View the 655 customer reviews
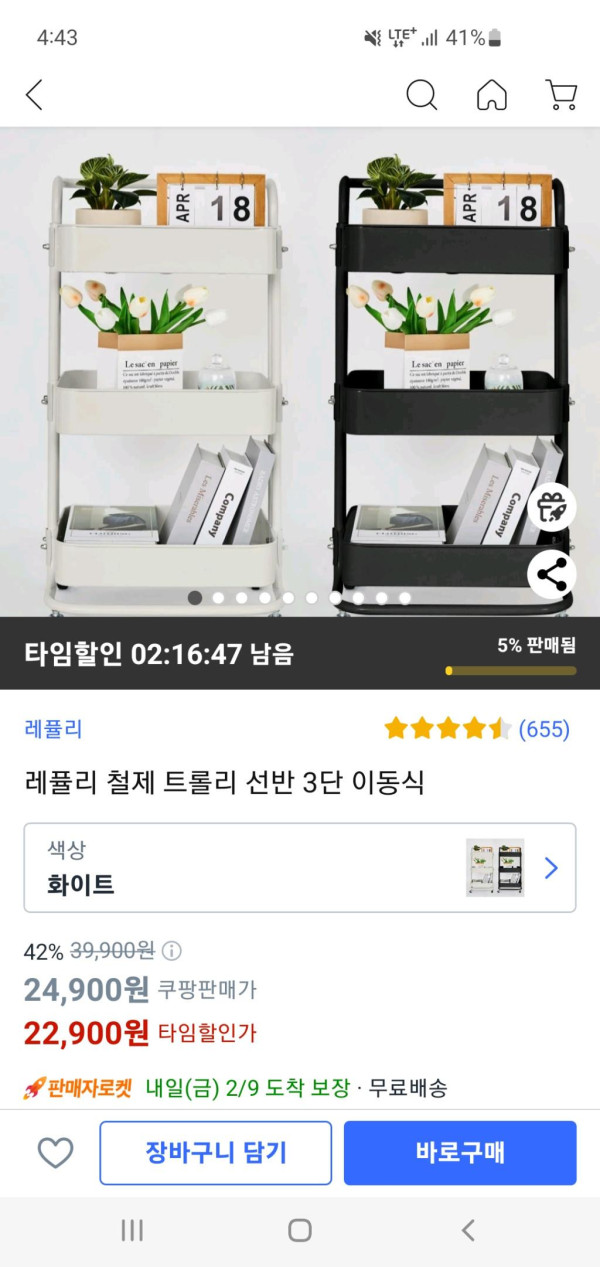 pyautogui.click(x=543, y=729)
